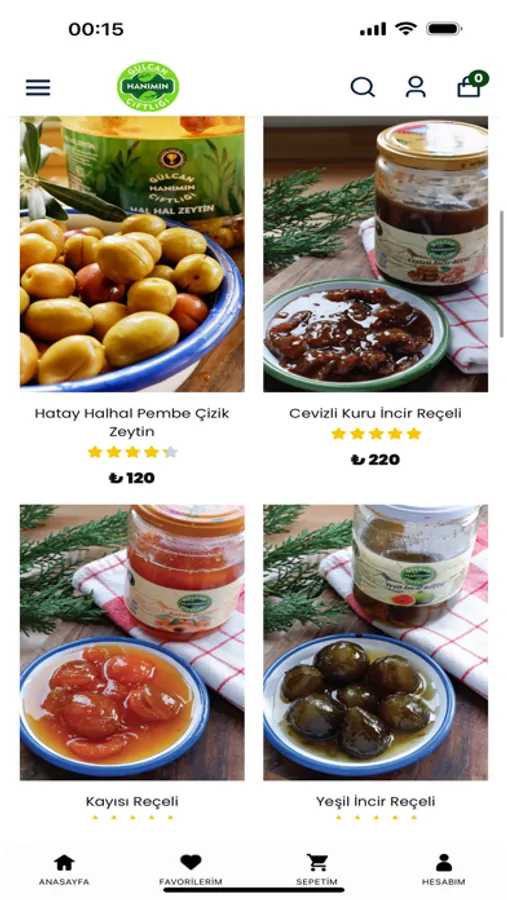Open the Sepetim tab

click(x=317, y=870)
